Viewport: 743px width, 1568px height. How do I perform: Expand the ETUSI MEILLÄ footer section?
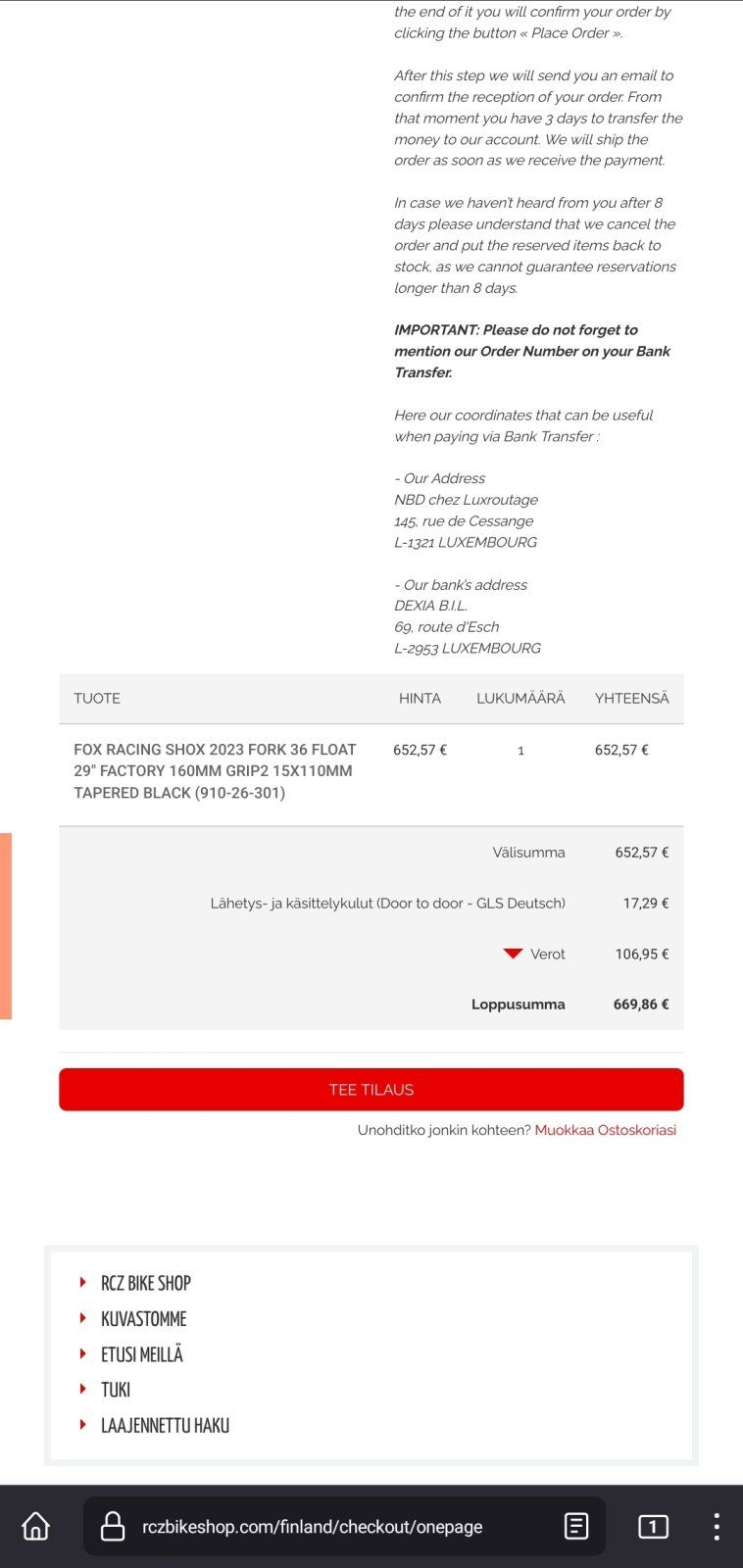[141, 1354]
